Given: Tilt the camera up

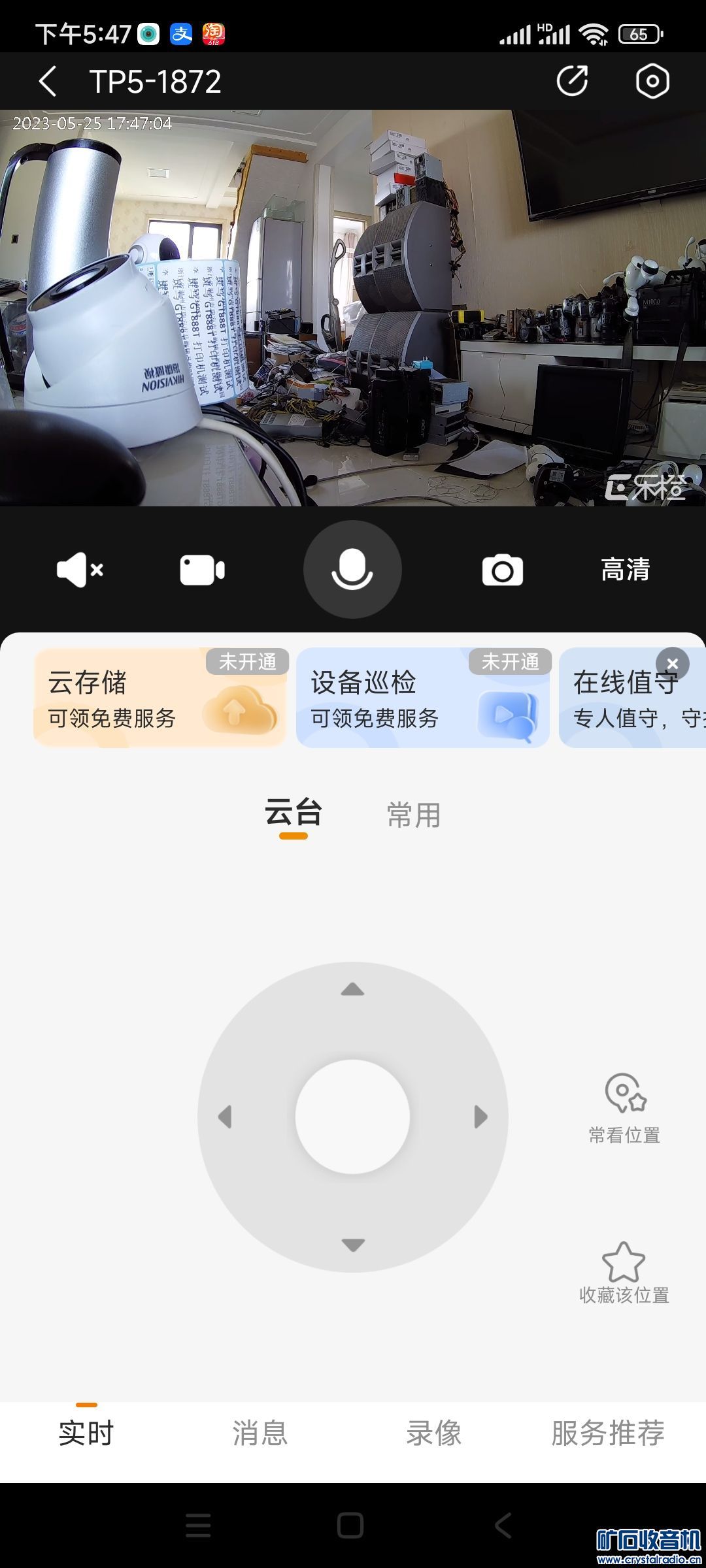Looking at the screenshot, I should tap(352, 989).
